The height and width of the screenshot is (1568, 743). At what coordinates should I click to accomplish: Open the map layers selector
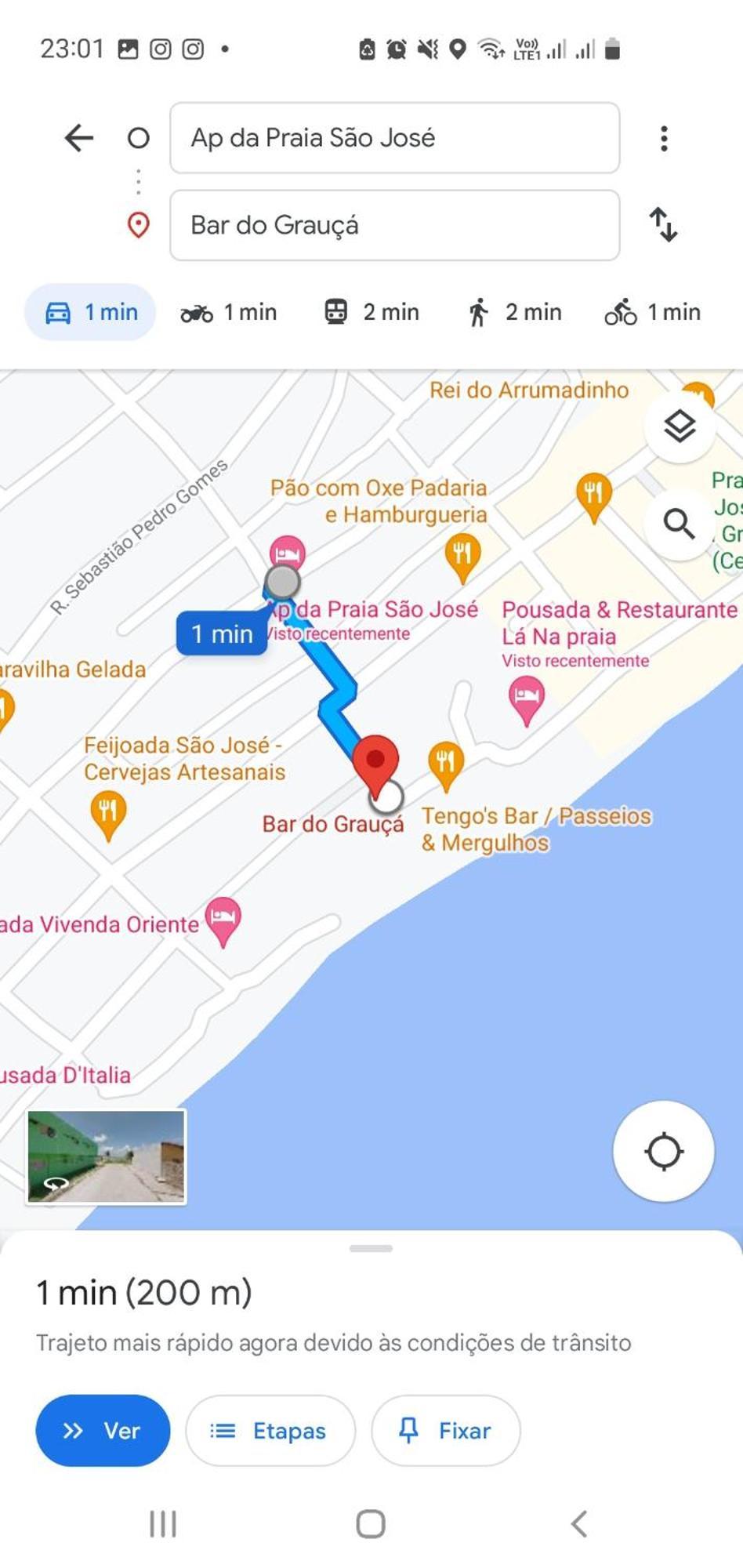coord(679,426)
